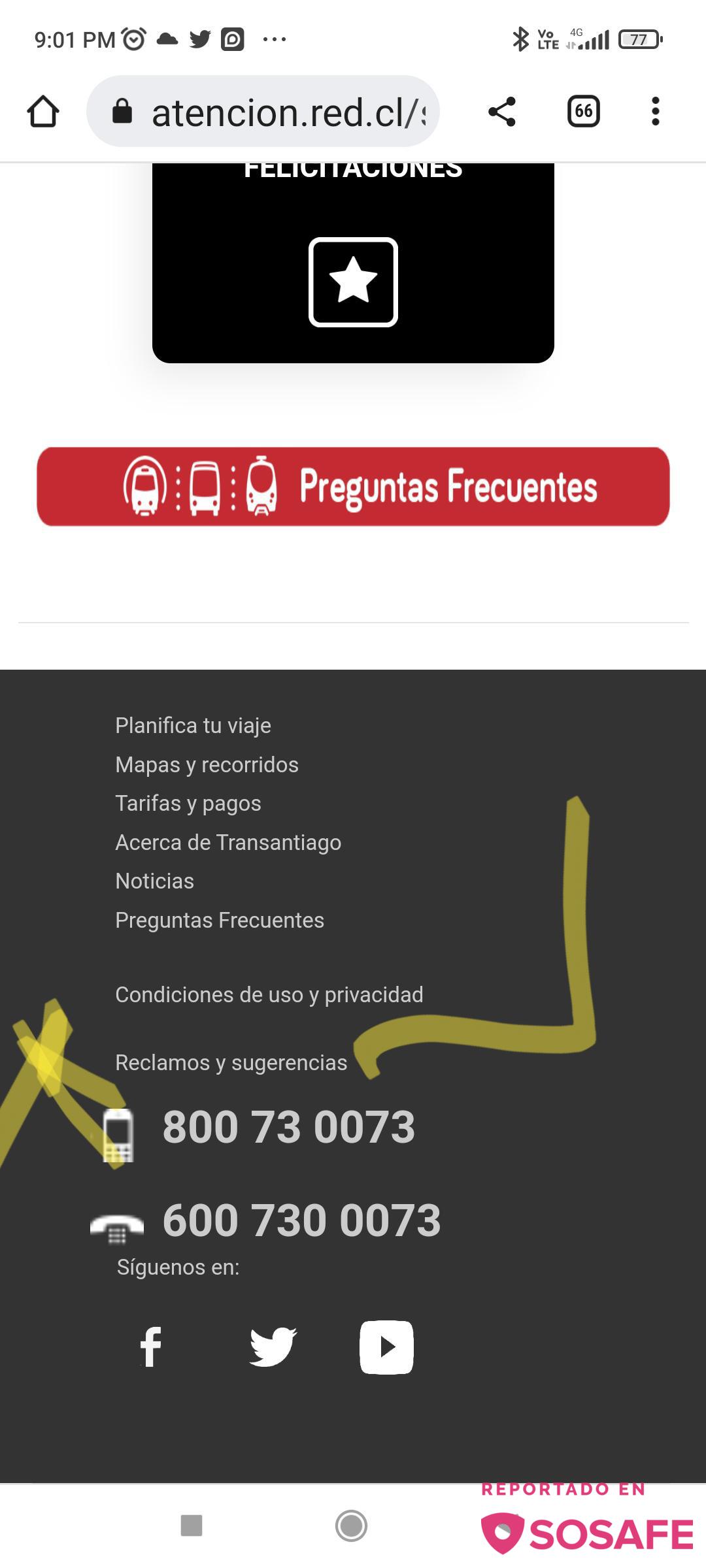Open the YouTube channel
The height and width of the screenshot is (1568, 706).
pos(386,1347)
